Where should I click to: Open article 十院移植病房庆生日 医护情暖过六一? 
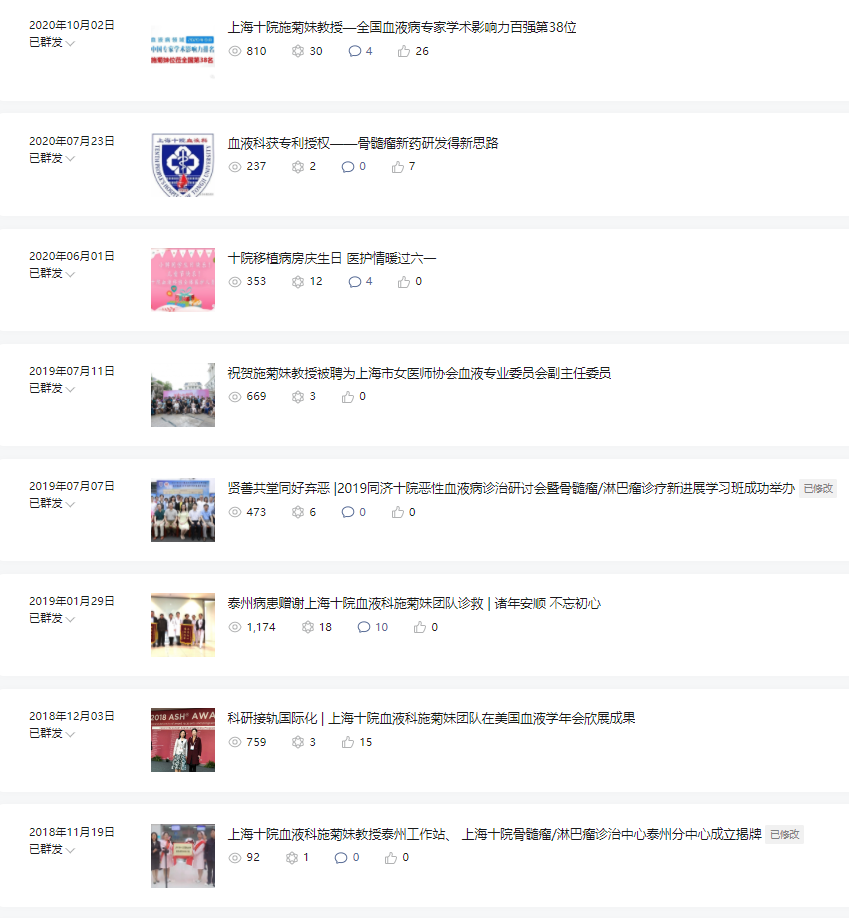(332, 258)
